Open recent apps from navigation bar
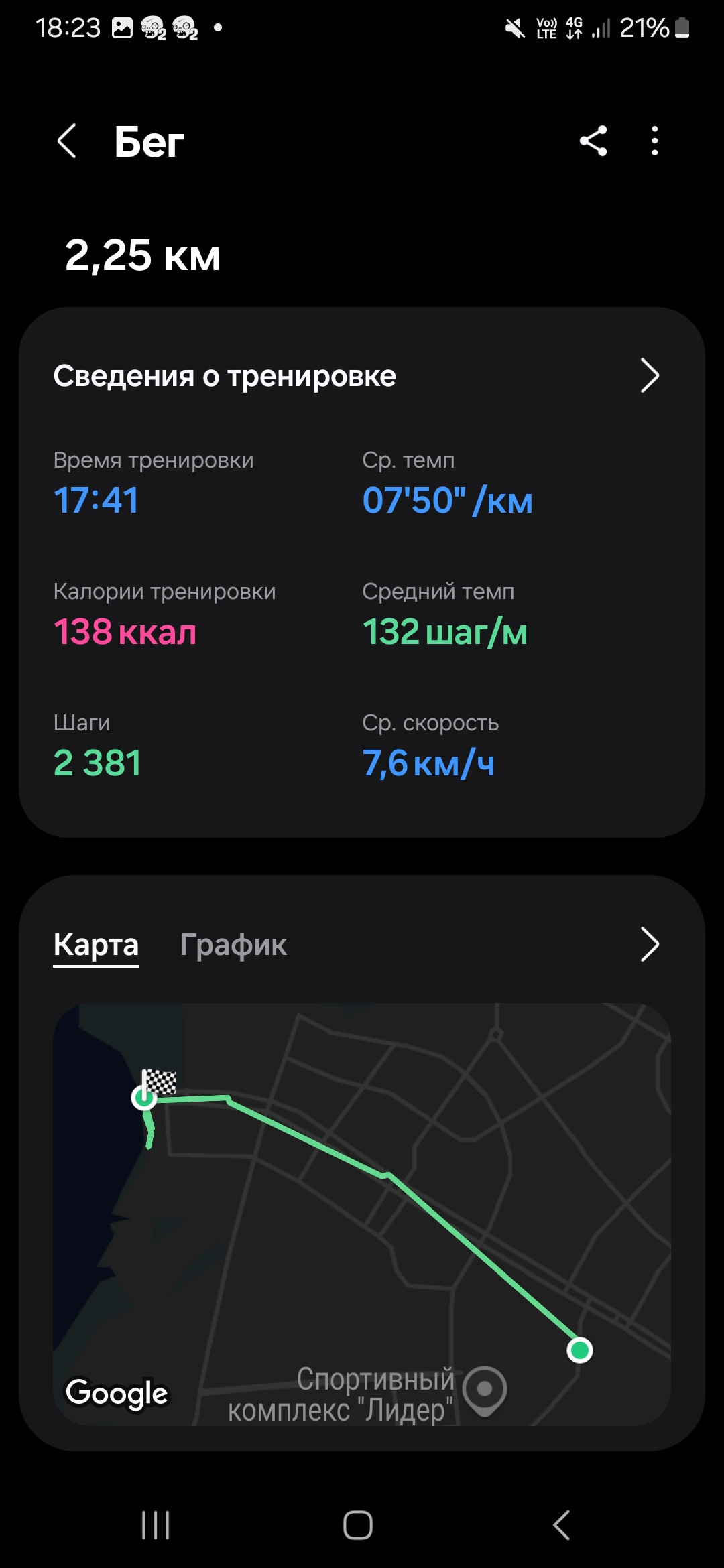This screenshot has height=1568, width=724. (156, 1526)
